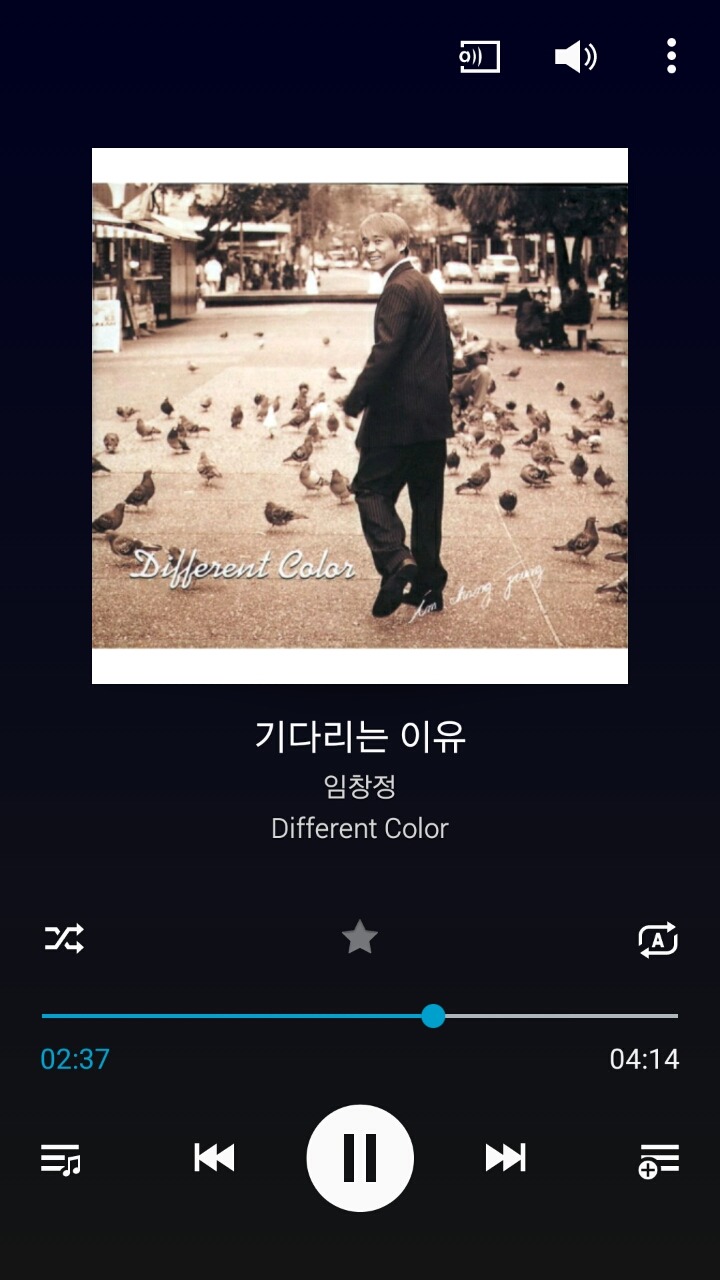
Task: Open the overflow menu
Action: [671, 57]
